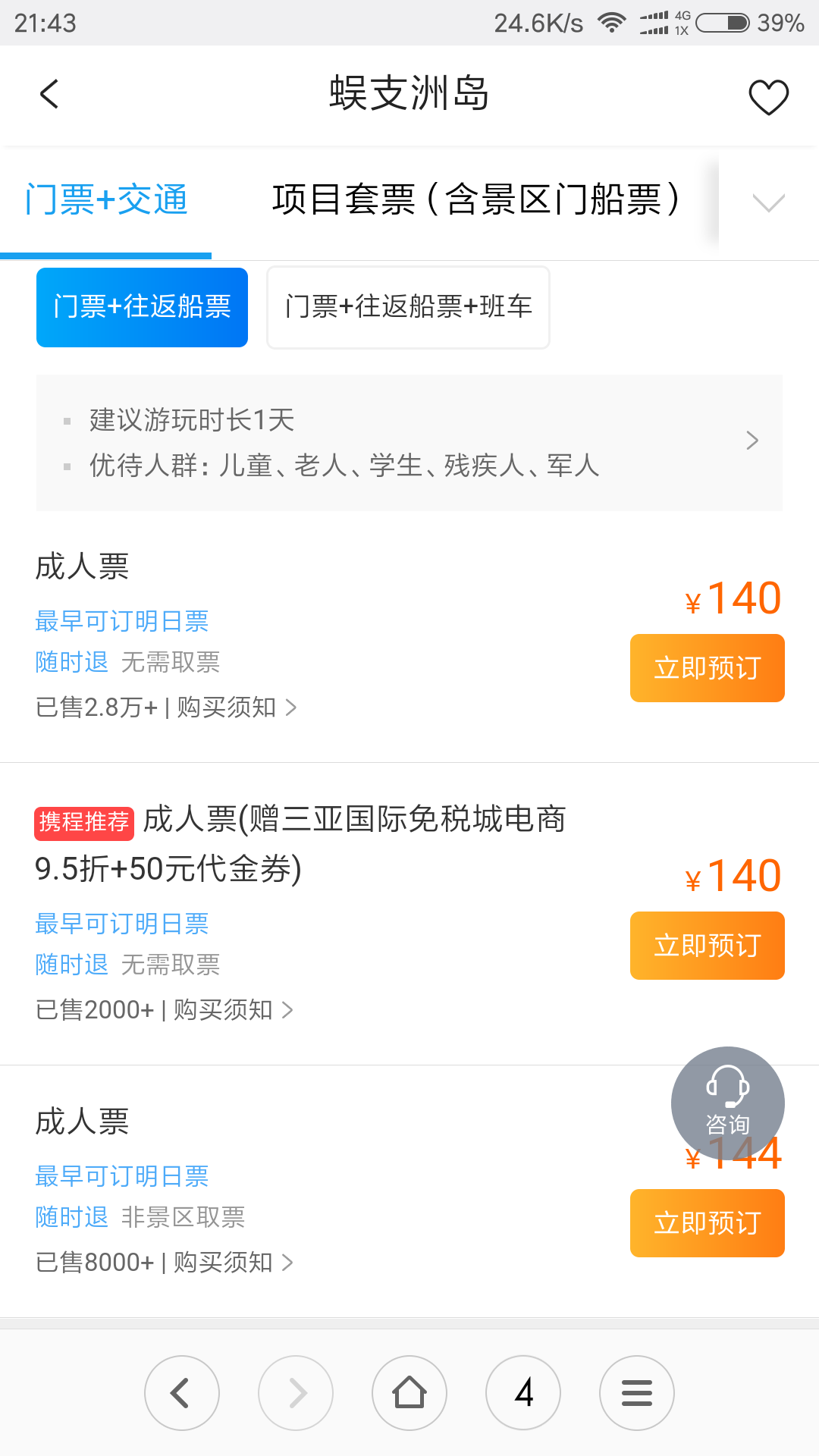Book the ¥144 成人票 now

click(707, 1223)
